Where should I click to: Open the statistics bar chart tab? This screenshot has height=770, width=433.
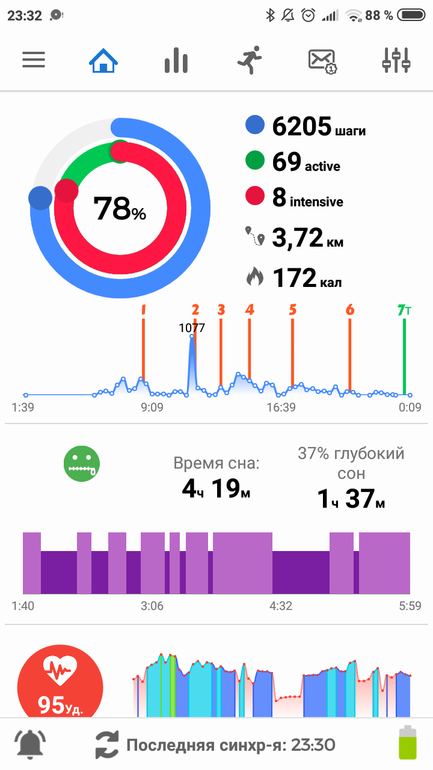(x=176, y=60)
